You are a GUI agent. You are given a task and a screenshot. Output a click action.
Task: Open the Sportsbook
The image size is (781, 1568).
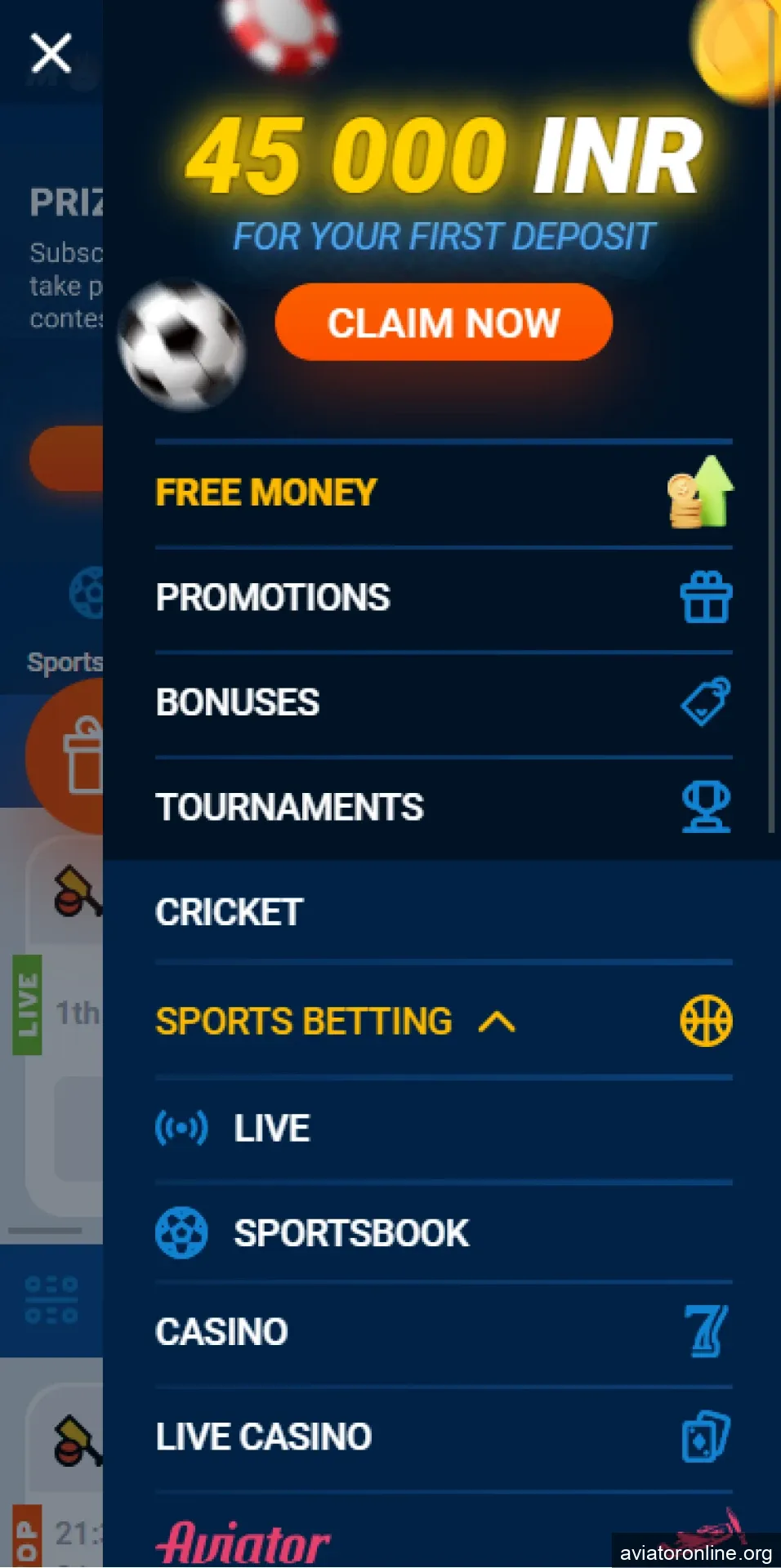351,1233
